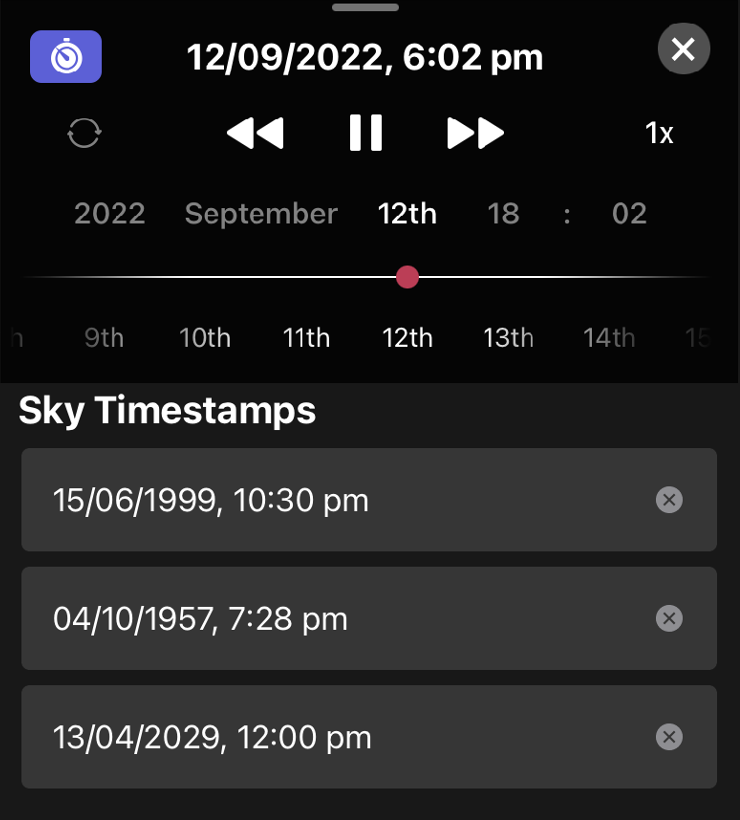Close the time control panel
The width and height of the screenshot is (740, 820).
click(x=684, y=49)
